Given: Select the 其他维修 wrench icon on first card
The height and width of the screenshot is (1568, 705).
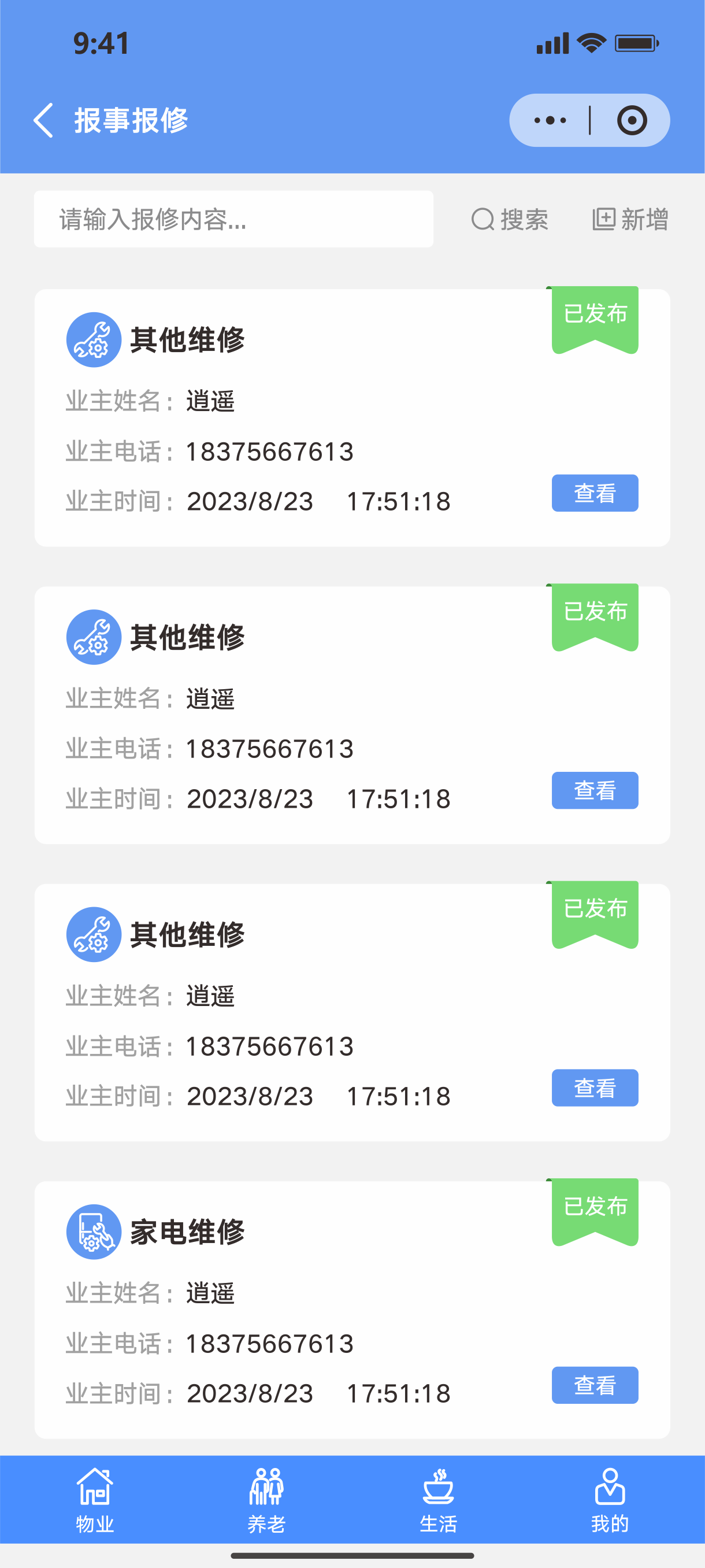Looking at the screenshot, I should [x=94, y=339].
